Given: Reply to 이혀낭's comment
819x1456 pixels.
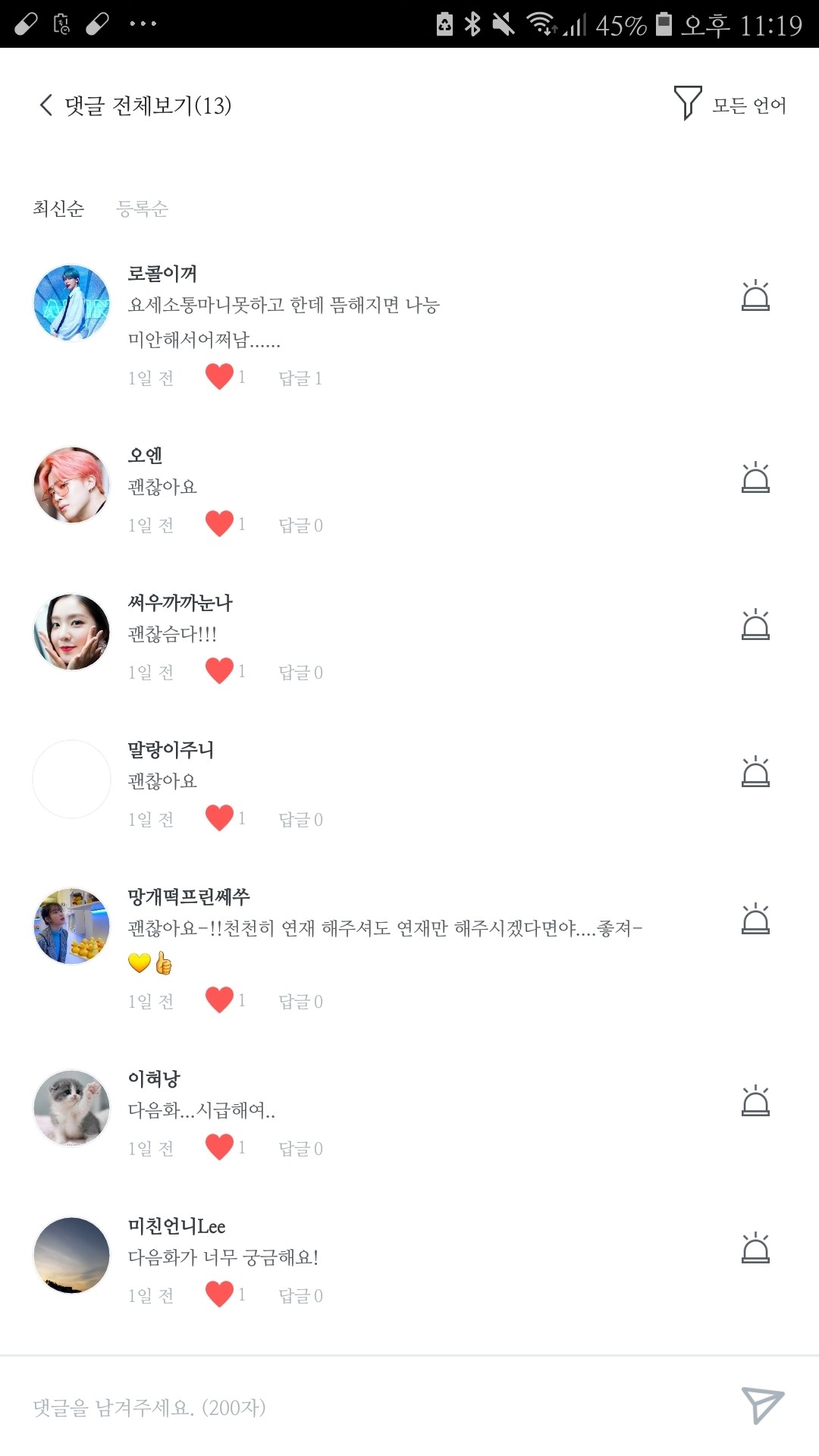Looking at the screenshot, I should point(300,1148).
